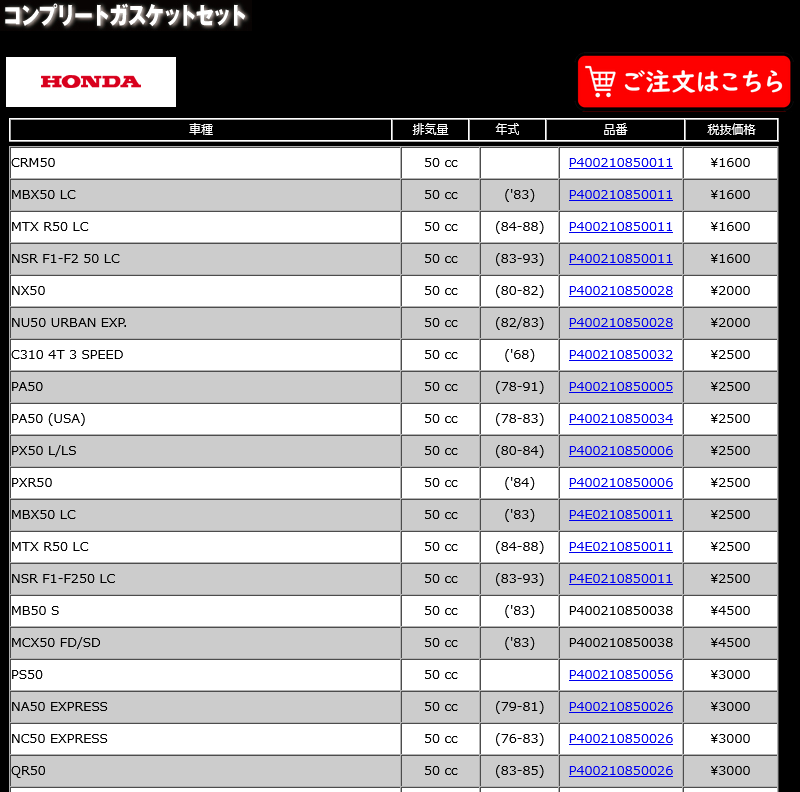Tap the red ご注文はこちら order button
800x792 pixels.
(x=684, y=81)
